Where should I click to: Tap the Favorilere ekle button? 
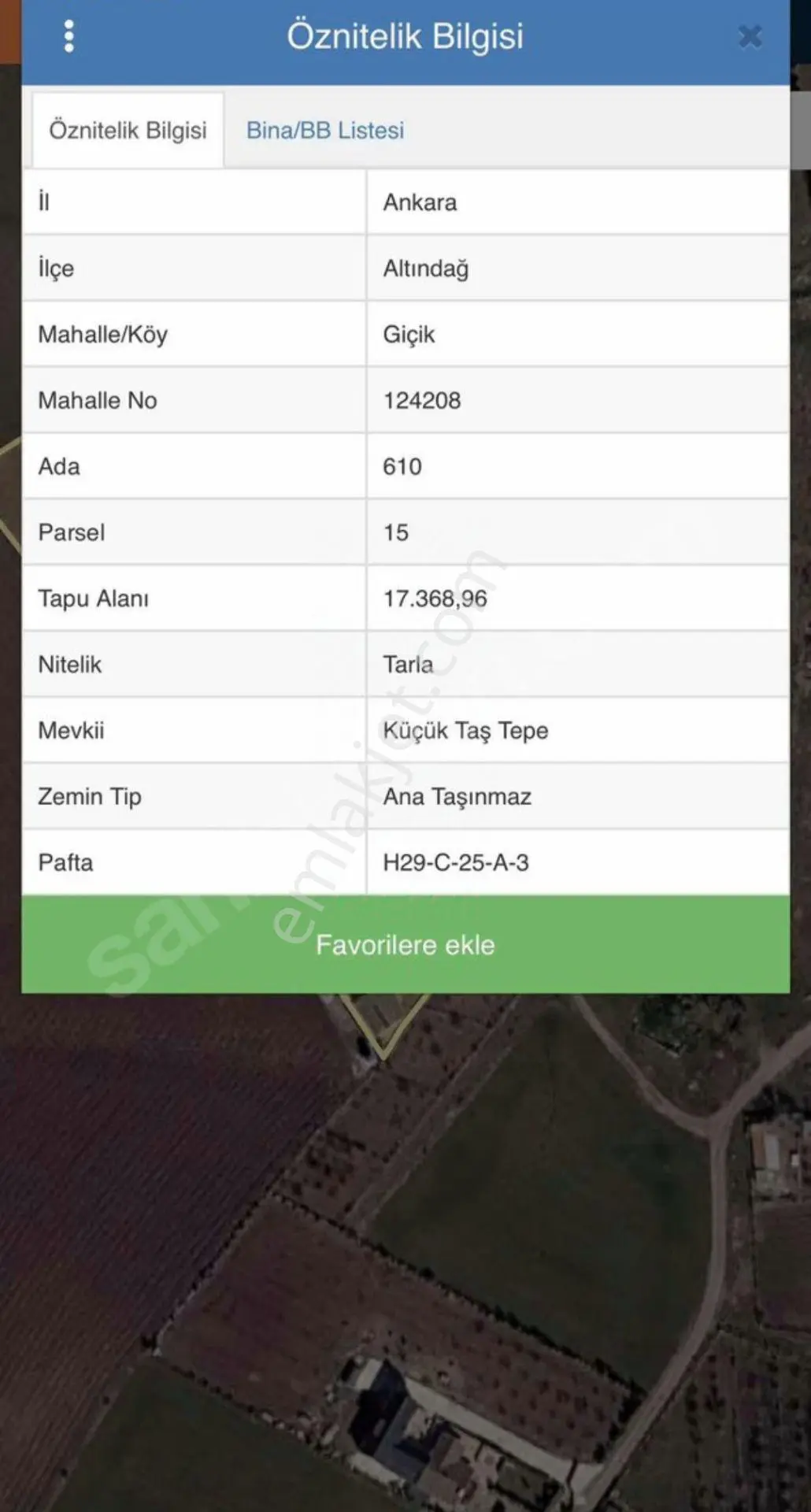point(405,944)
